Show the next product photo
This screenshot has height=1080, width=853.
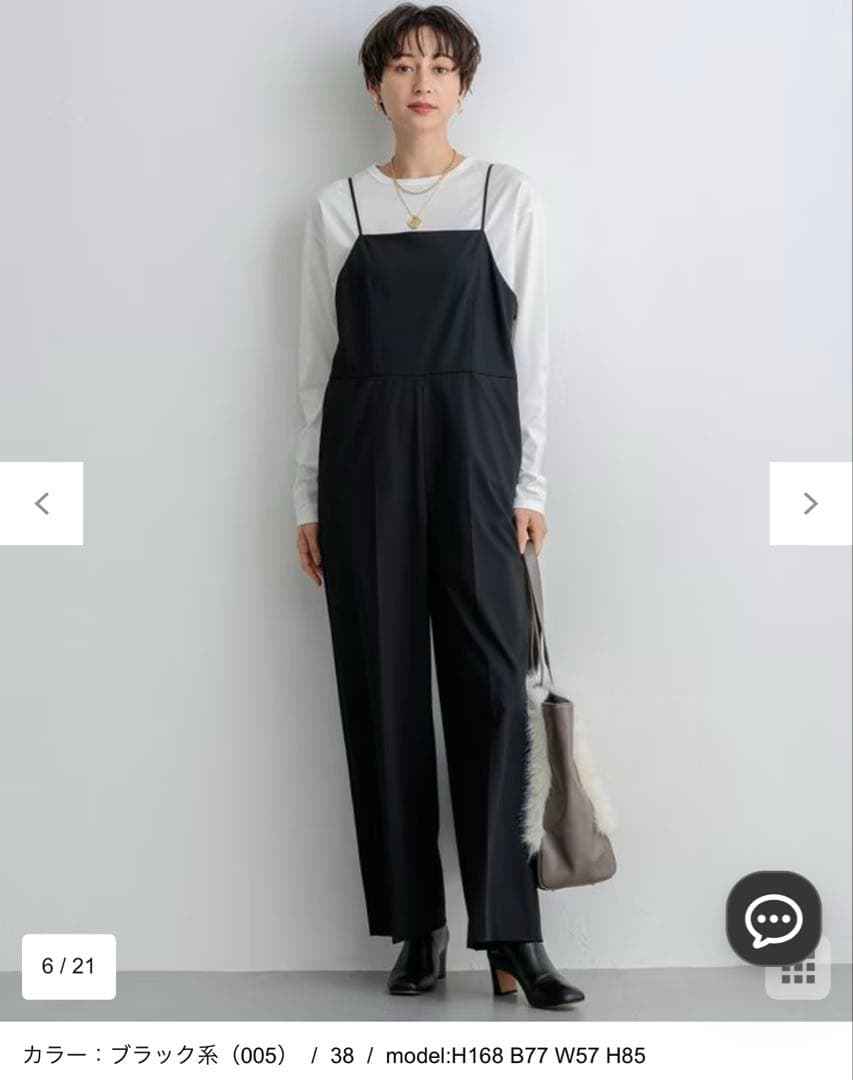(810, 503)
